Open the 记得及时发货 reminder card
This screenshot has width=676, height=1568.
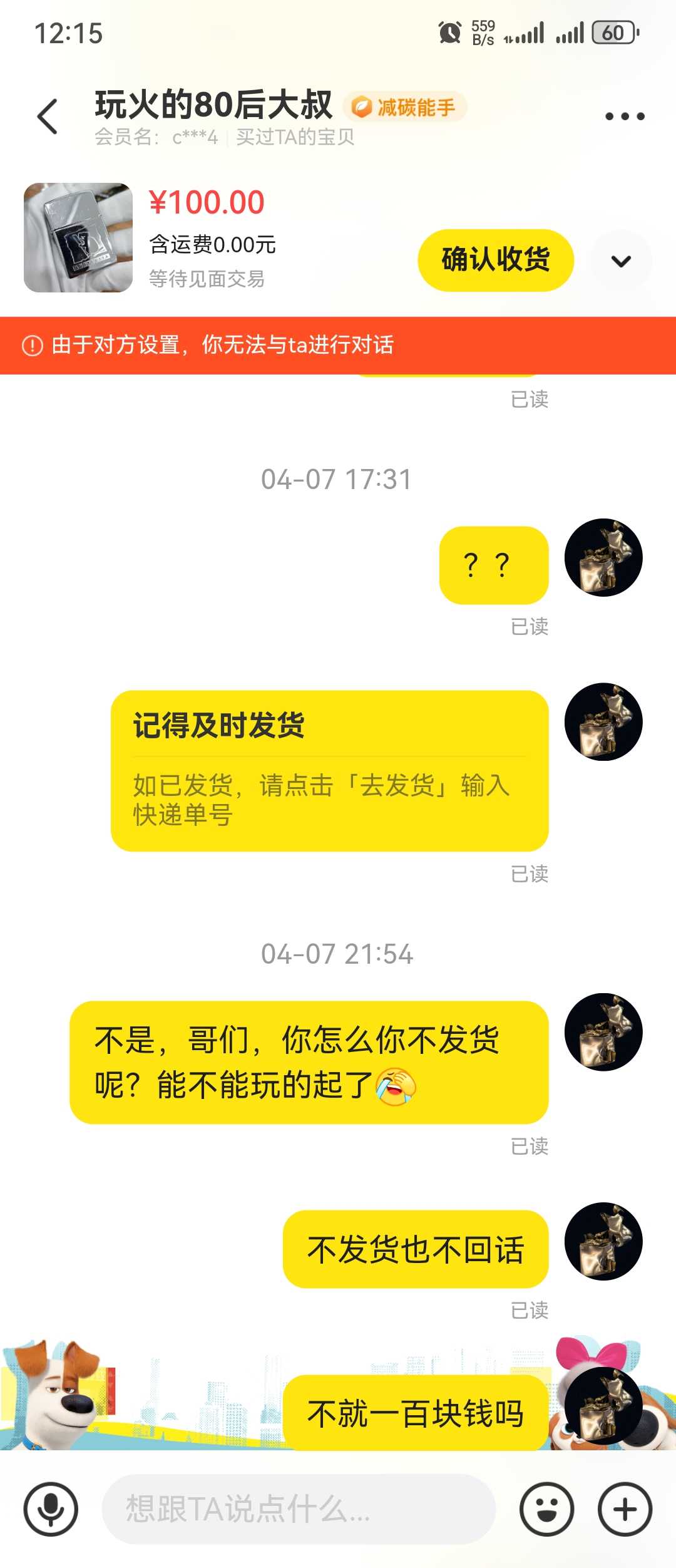(x=329, y=770)
